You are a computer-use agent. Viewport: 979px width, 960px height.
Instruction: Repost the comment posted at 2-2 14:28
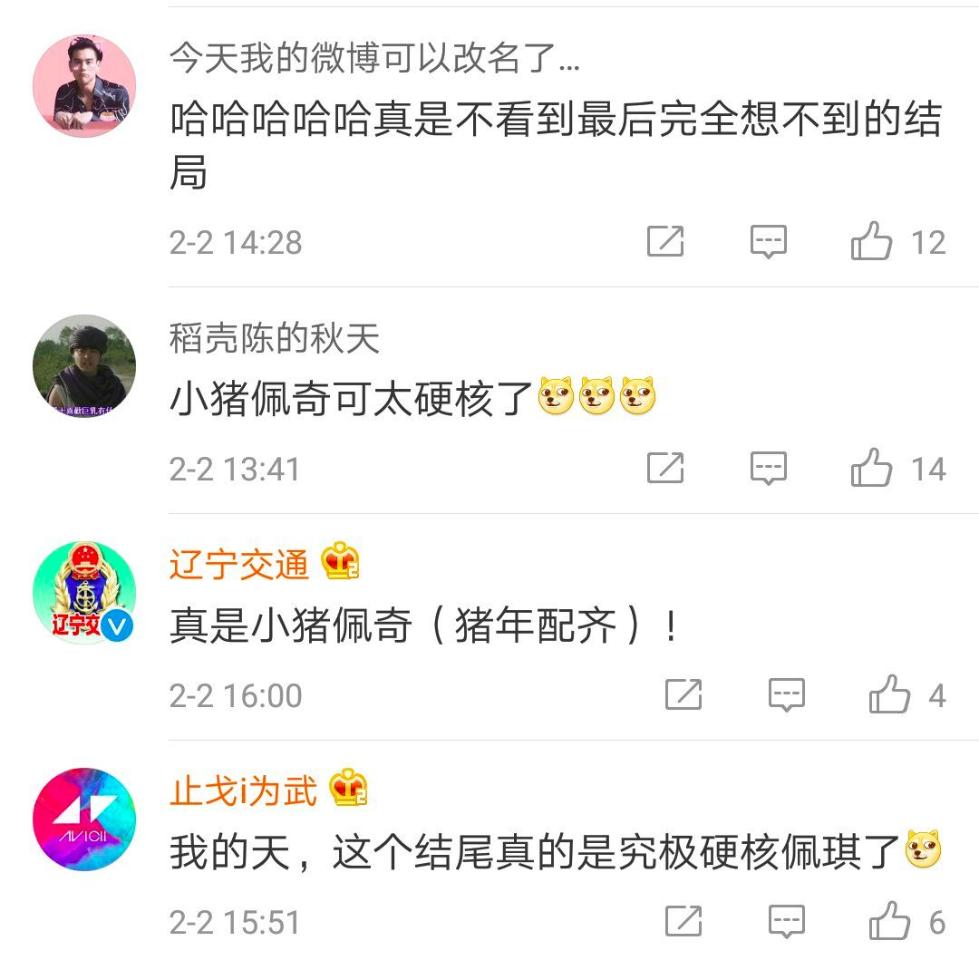pyautogui.click(x=665, y=242)
